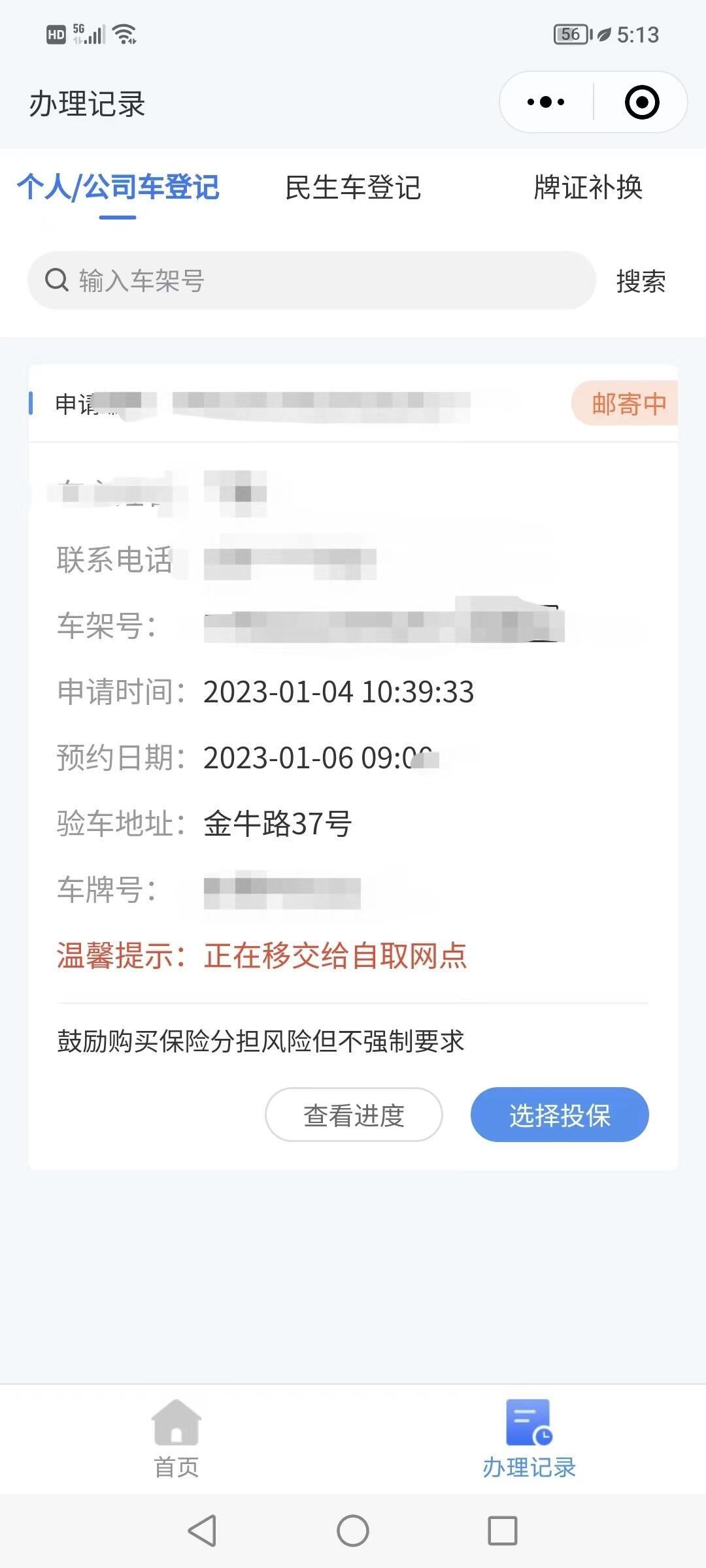The width and height of the screenshot is (706, 1568).
Task: Go back using the system back button
Action: click(202, 1530)
